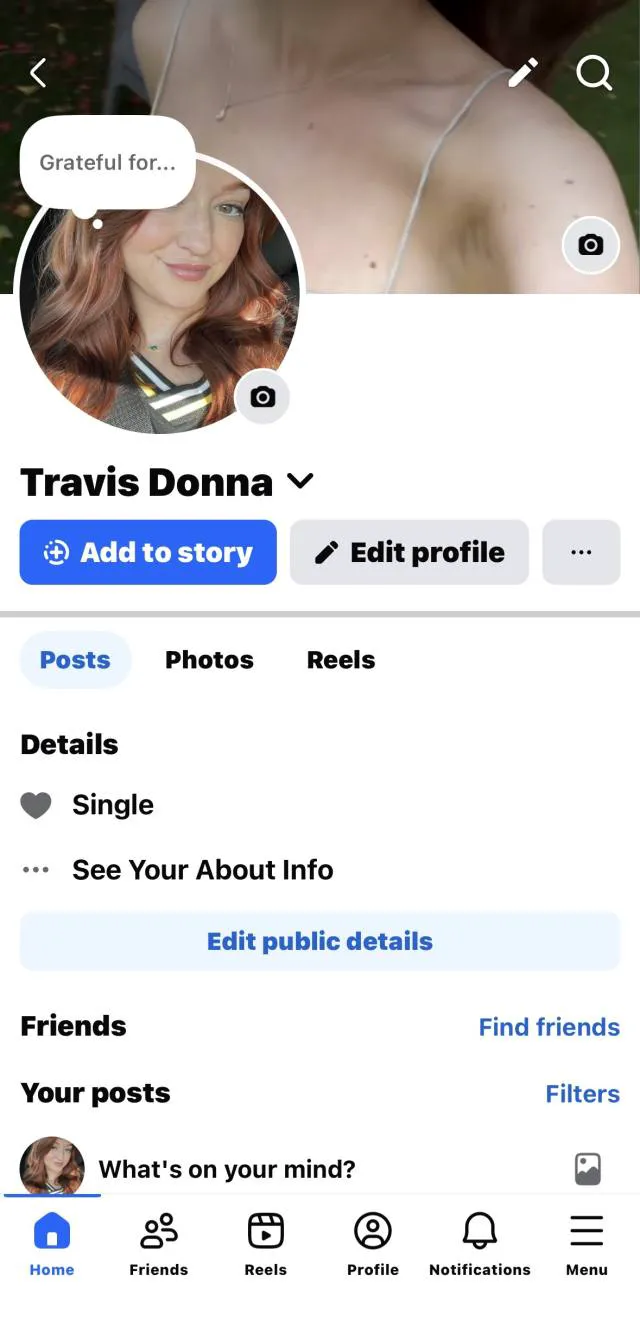The width and height of the screenshot is (640, 1321).
Task: Open Edit profile
Action: tap(409, 552)
